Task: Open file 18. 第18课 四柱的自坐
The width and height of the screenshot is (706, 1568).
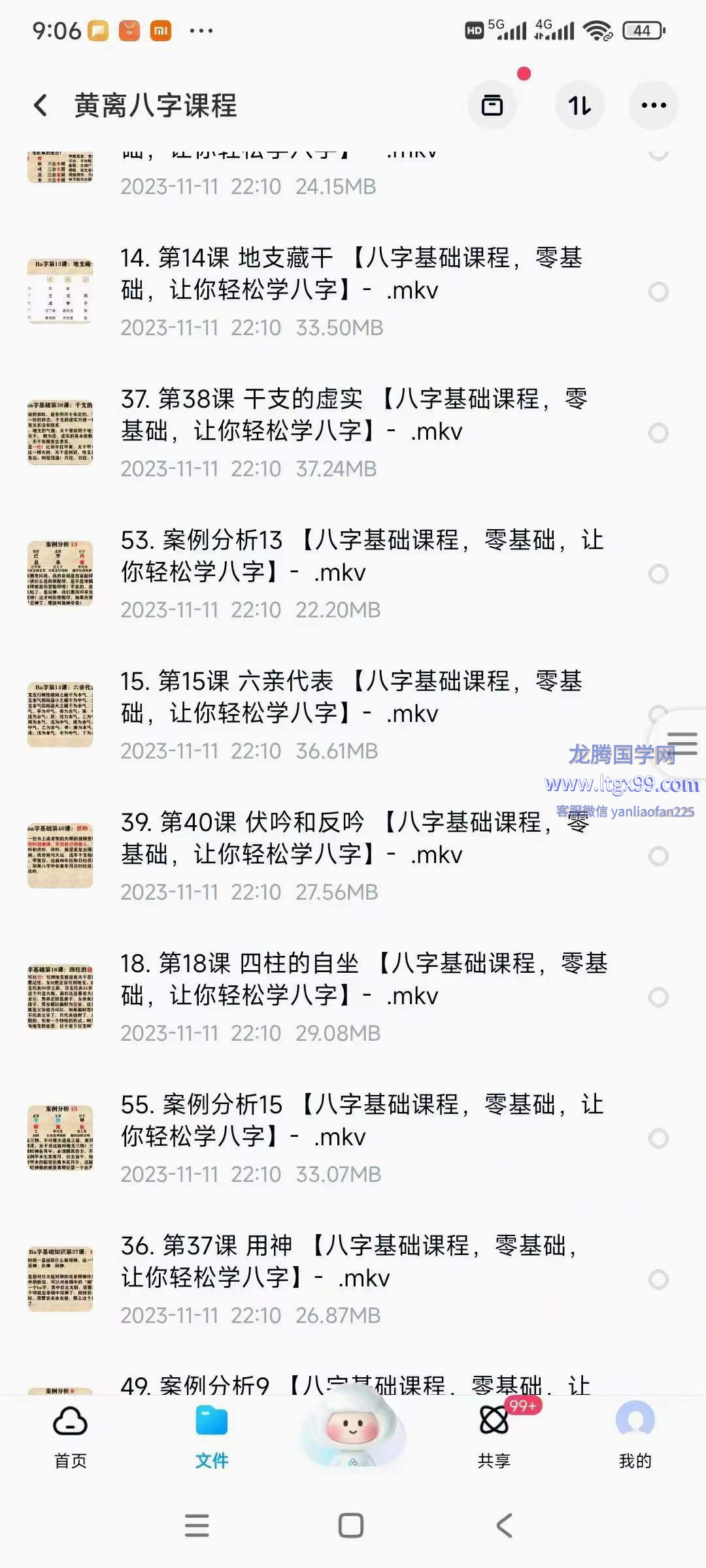Action: pos(363,979)
